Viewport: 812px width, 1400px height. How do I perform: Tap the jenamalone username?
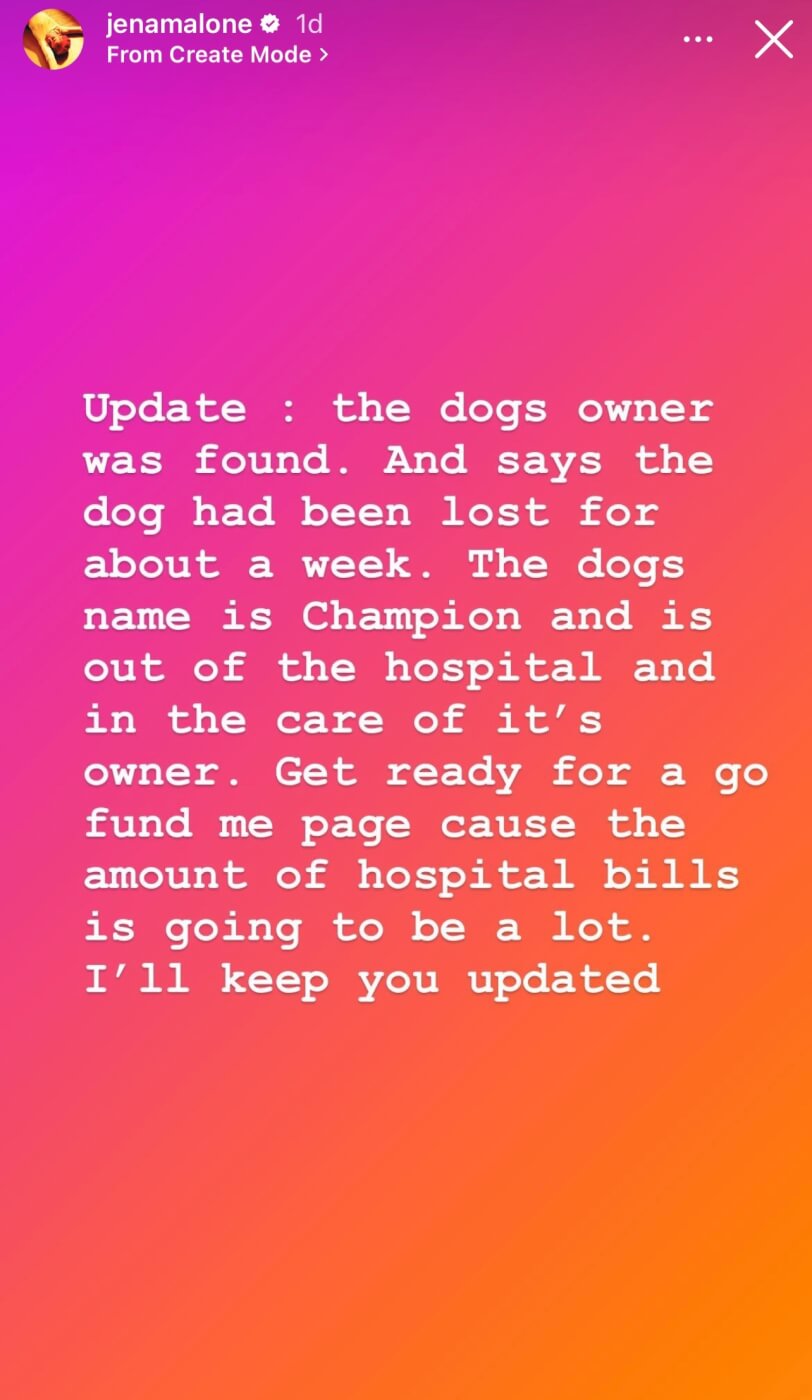coord(179,23)
